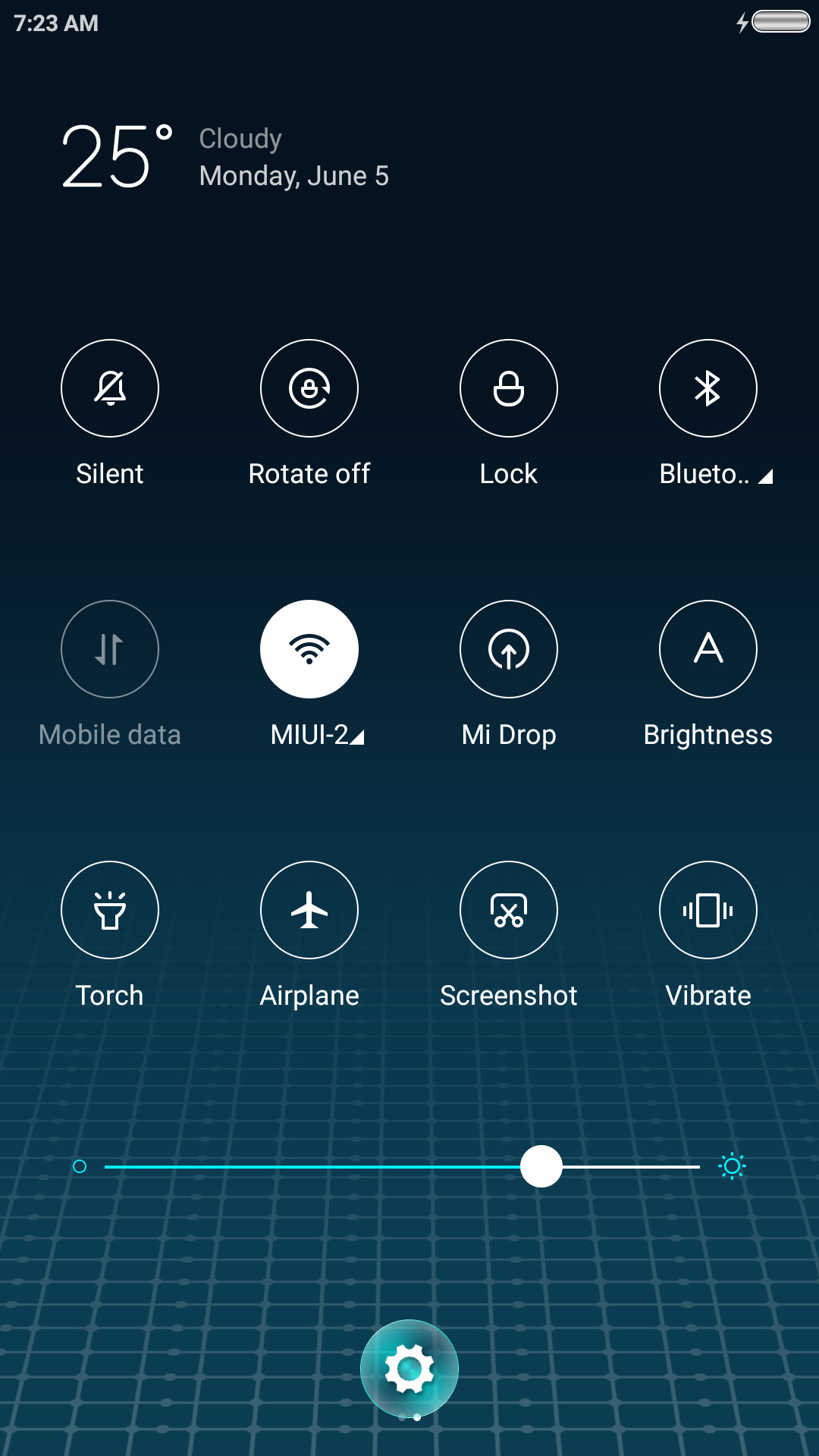This screenshot has height=1456, width=819.
Task: Turn on Bluetooth
Action: 708,388
